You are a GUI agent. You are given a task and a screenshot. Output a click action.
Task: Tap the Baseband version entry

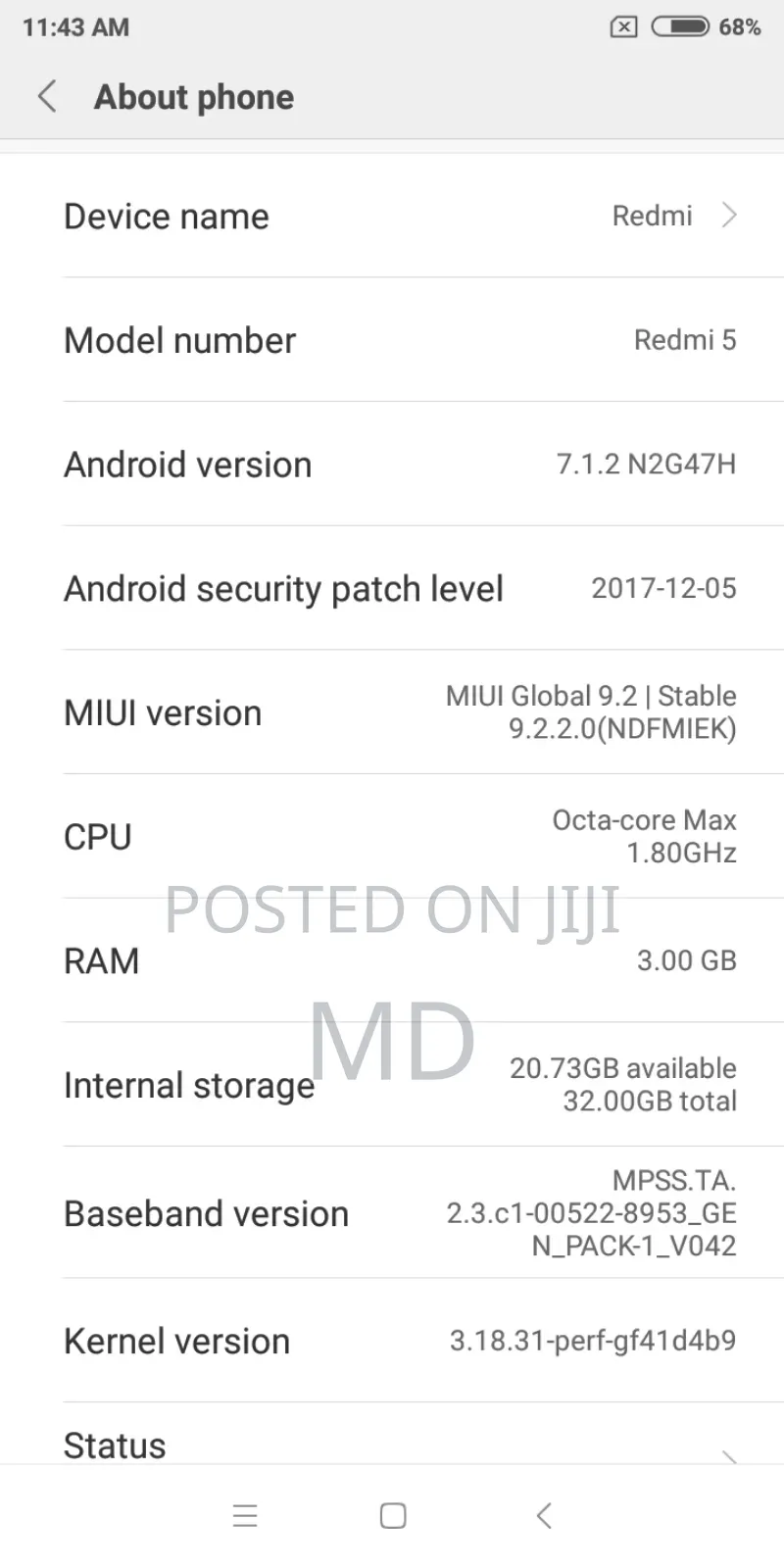tap(392, 1213)
